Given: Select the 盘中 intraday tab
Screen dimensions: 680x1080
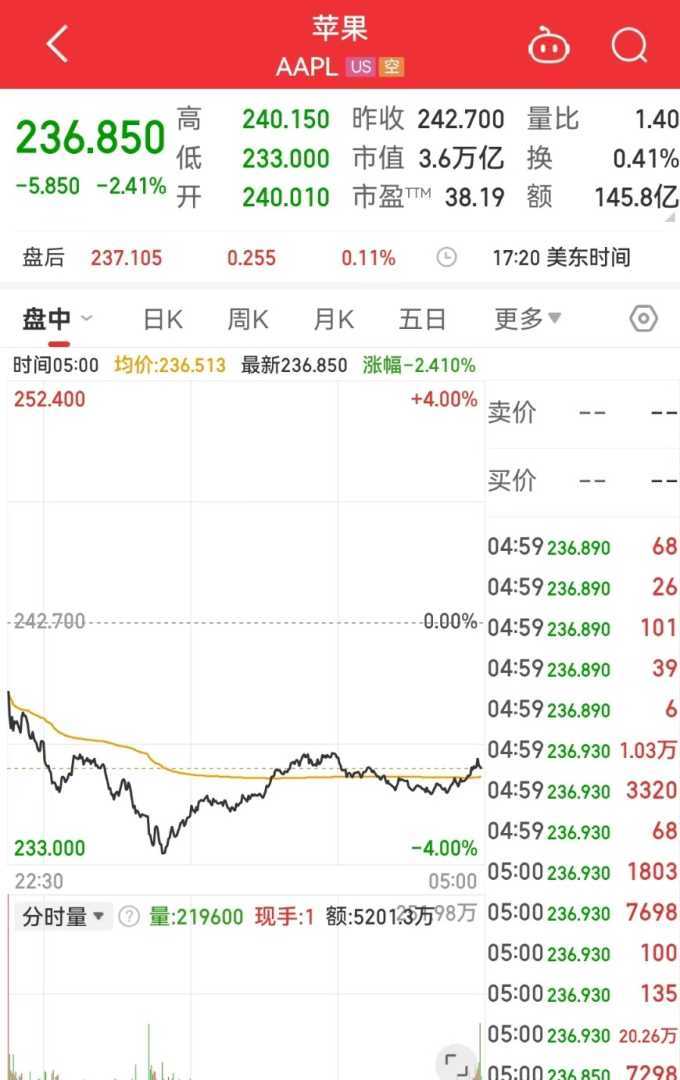Looking at the screenshot, I should coord(48,319).
